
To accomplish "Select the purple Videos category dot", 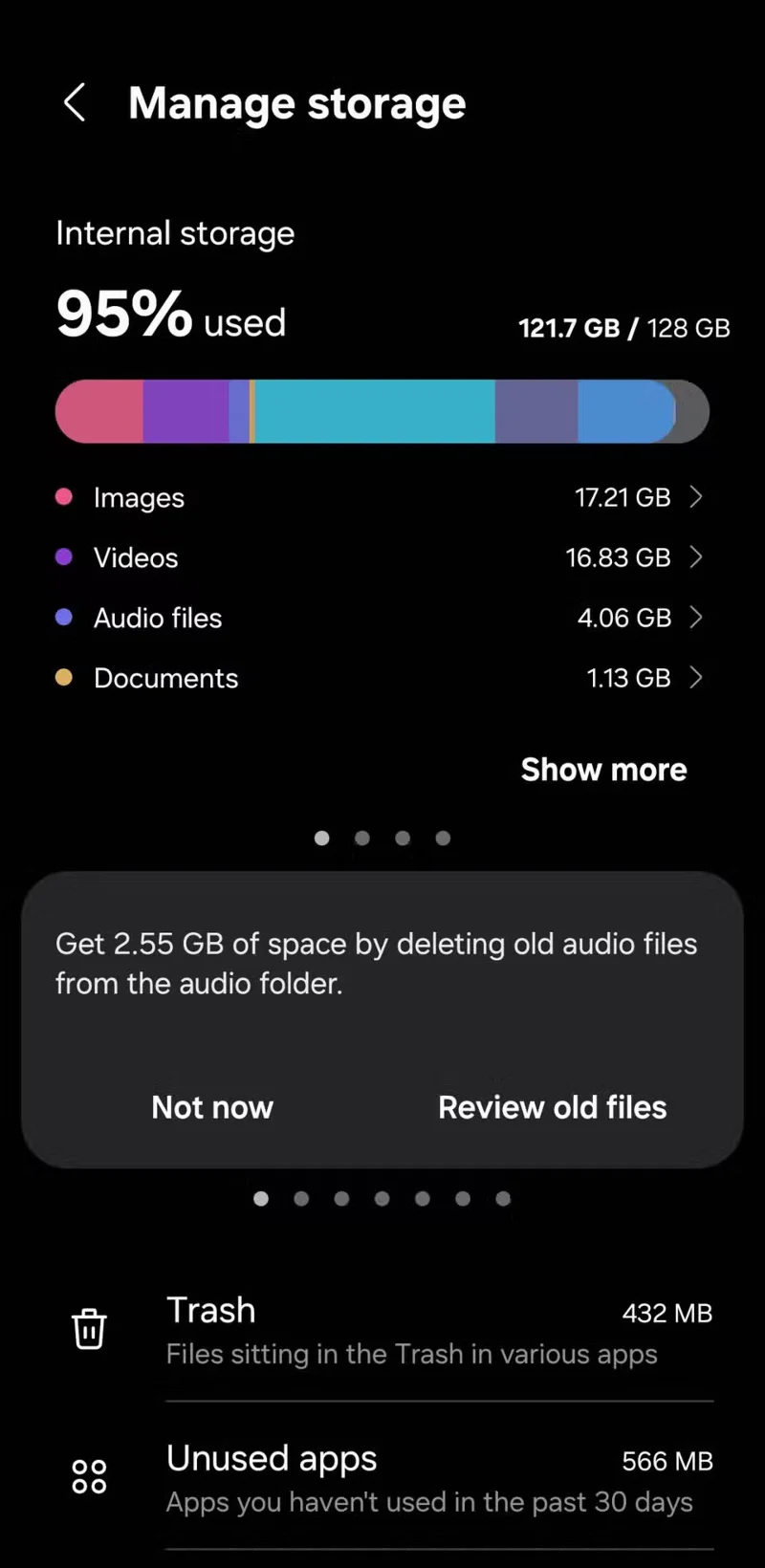I will [63, 556].
